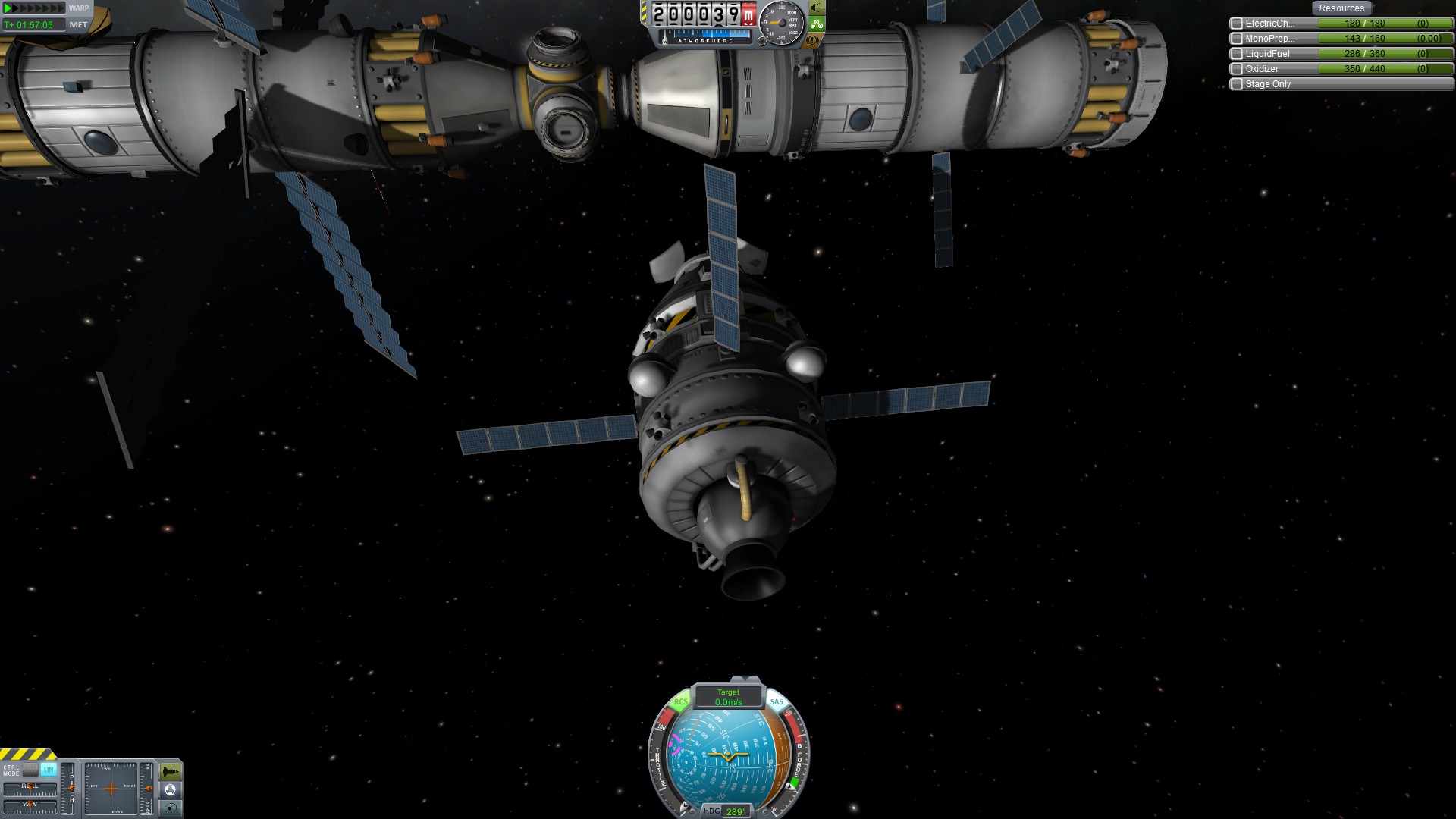Select the ROT control mode button
The image size is (1456, 819).
point(30,769)
